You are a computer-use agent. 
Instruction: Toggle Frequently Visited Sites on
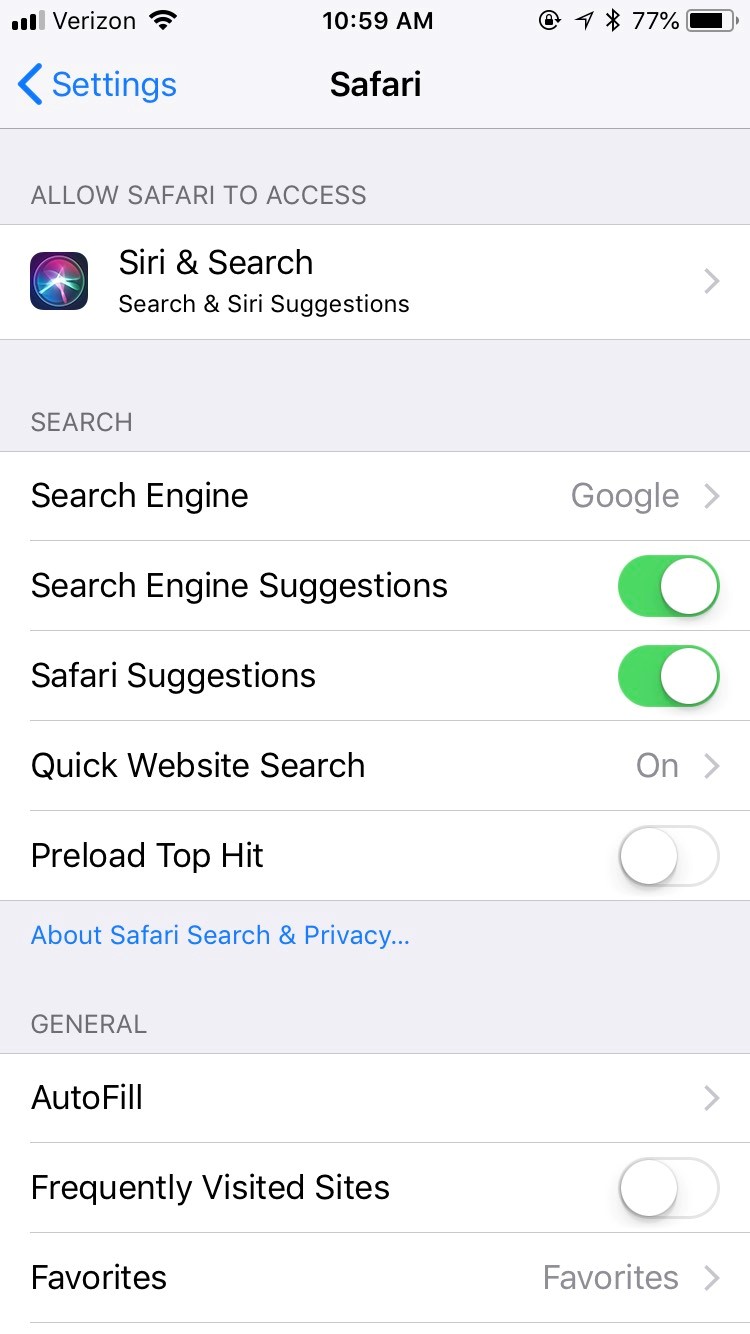click(x=669, y=1188)
